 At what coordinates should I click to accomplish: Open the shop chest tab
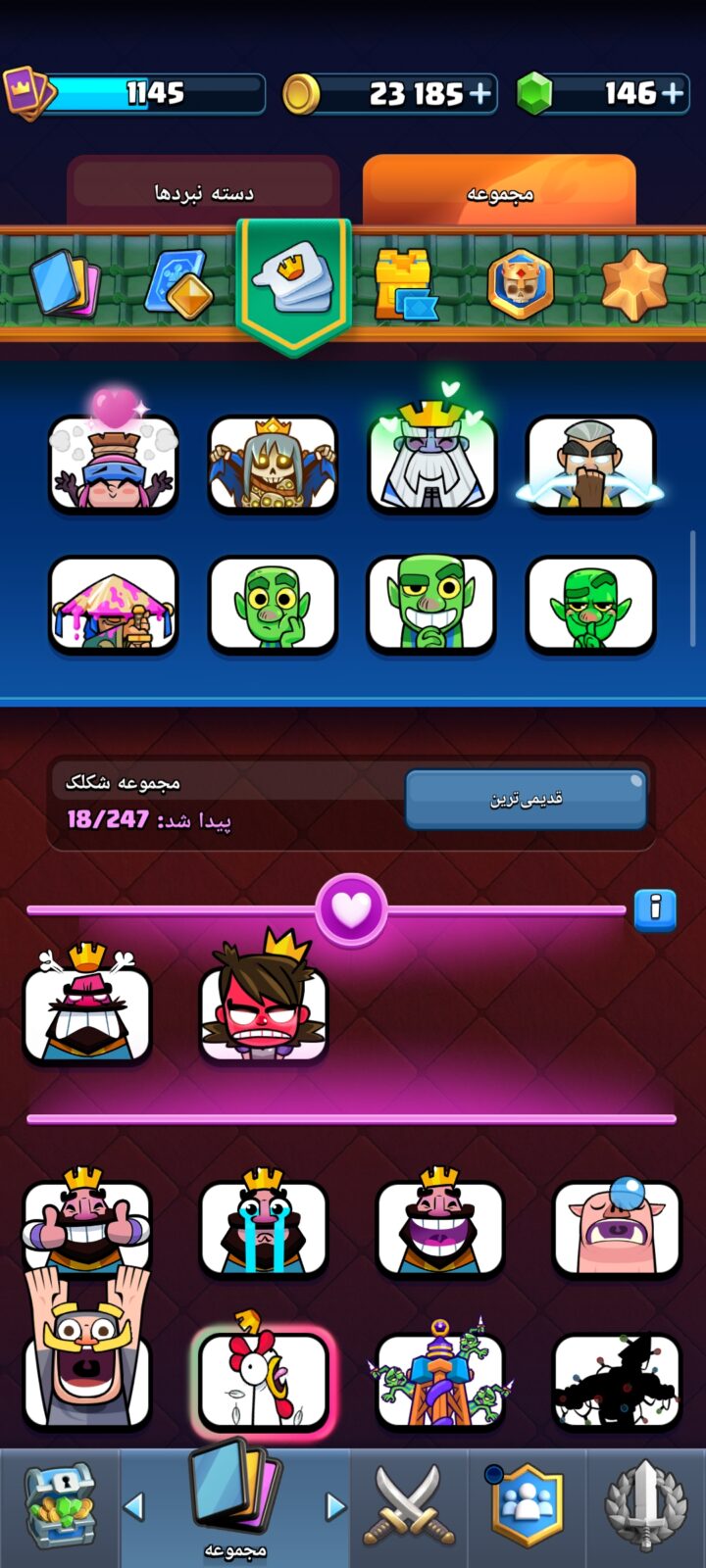[59, 1507]
